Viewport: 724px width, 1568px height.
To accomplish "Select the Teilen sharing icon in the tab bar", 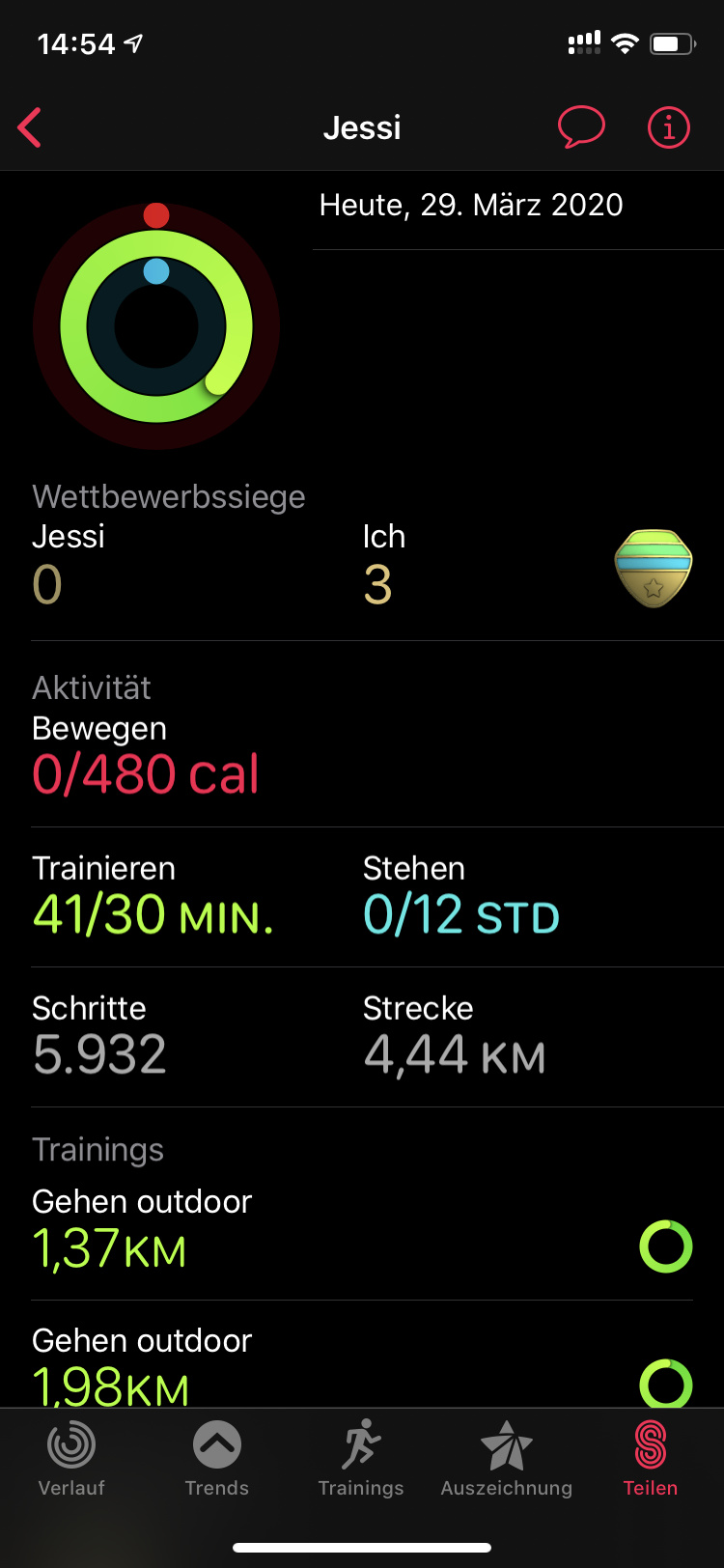I will [x=650, y=1445].
